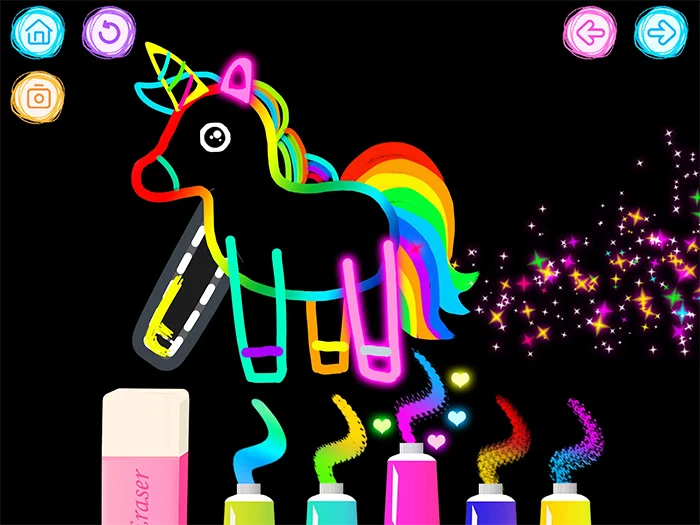Image resolution: width=700 pixels, height=525 pixels.
Task: Take a photo of the drawing
Action: click(38, 97)
